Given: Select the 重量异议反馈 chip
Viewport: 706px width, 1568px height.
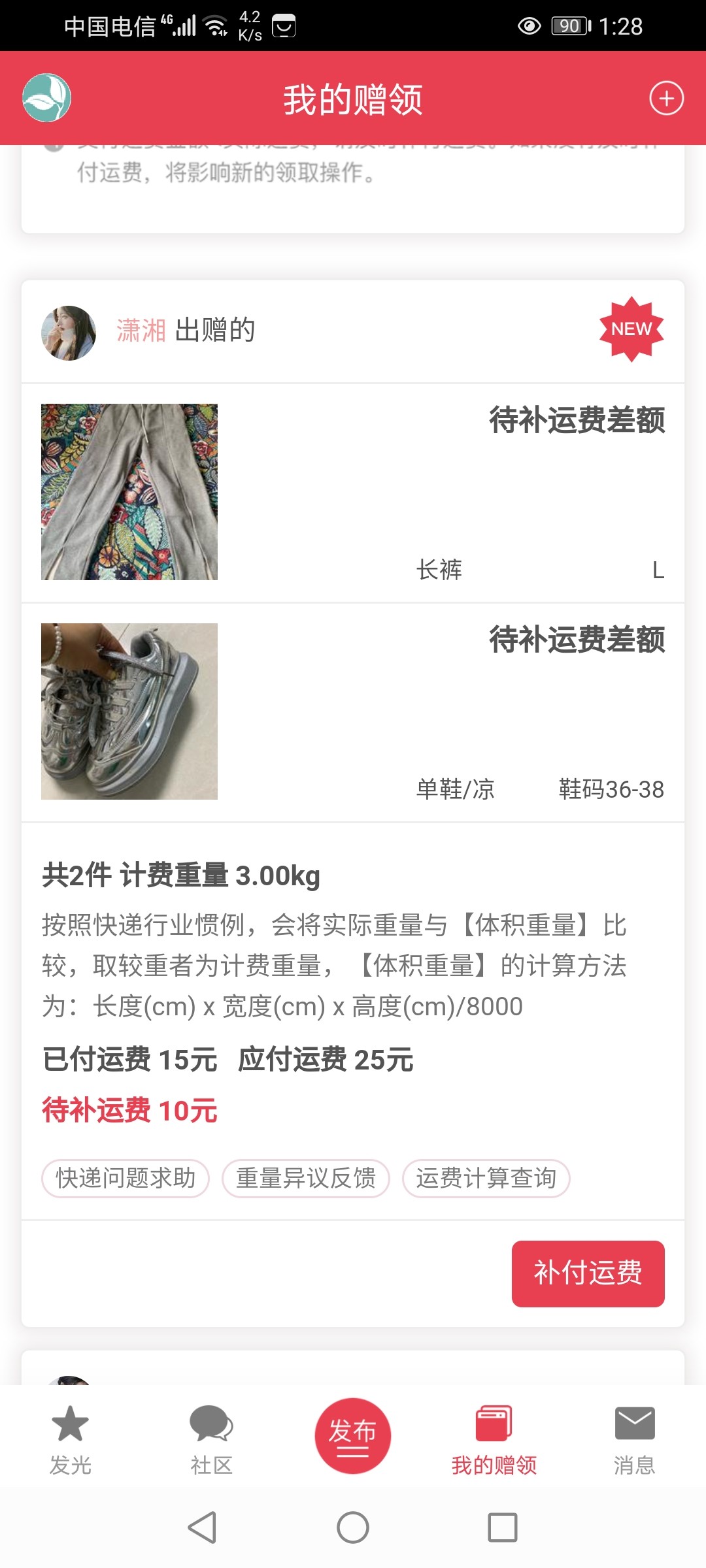Looking at the screenshot, I should (306, 1179).
